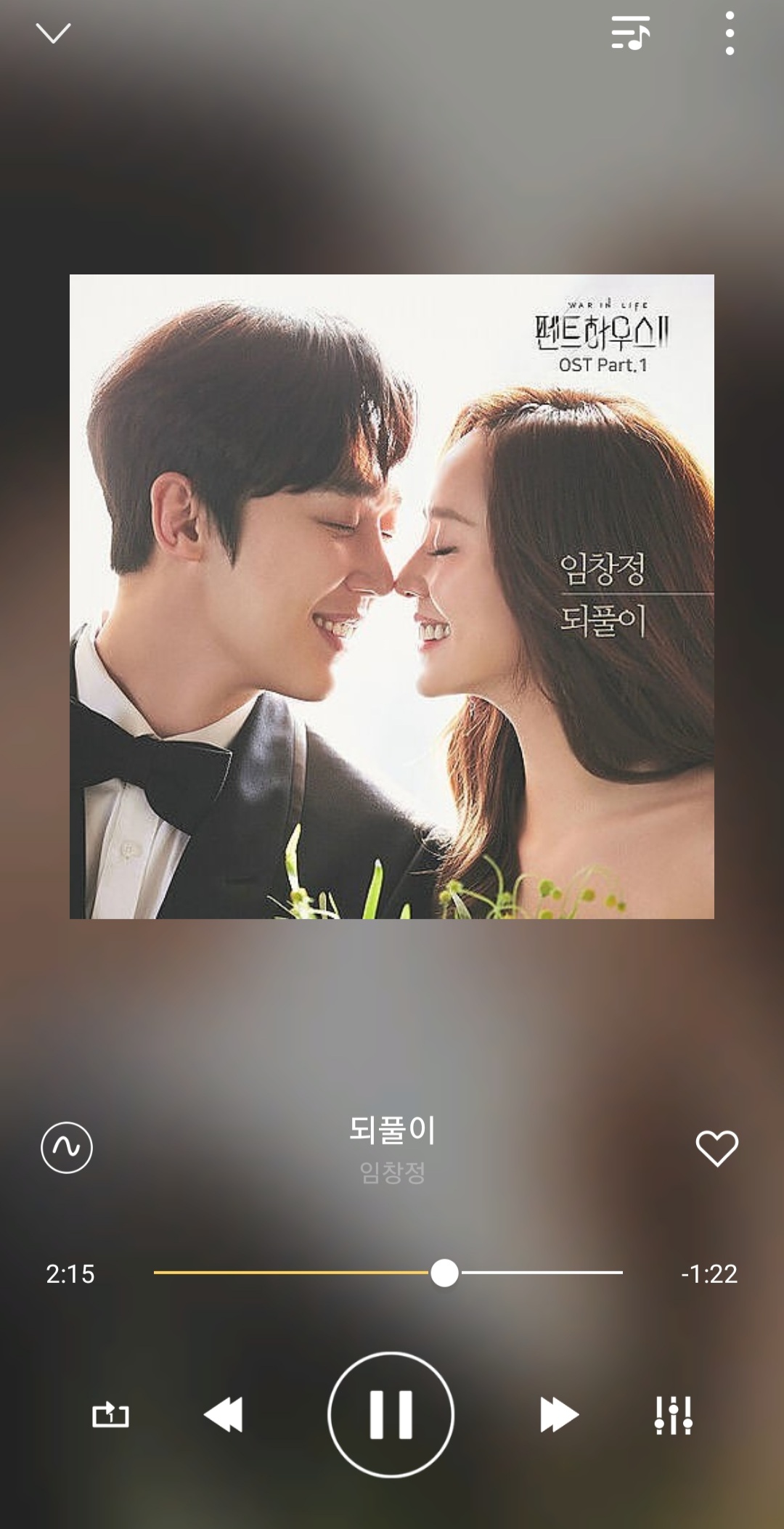Image resolution: width=784 pixels, height=1529 pixels.
Task: Open the playback queue list
Action: [x=629, y=33]
